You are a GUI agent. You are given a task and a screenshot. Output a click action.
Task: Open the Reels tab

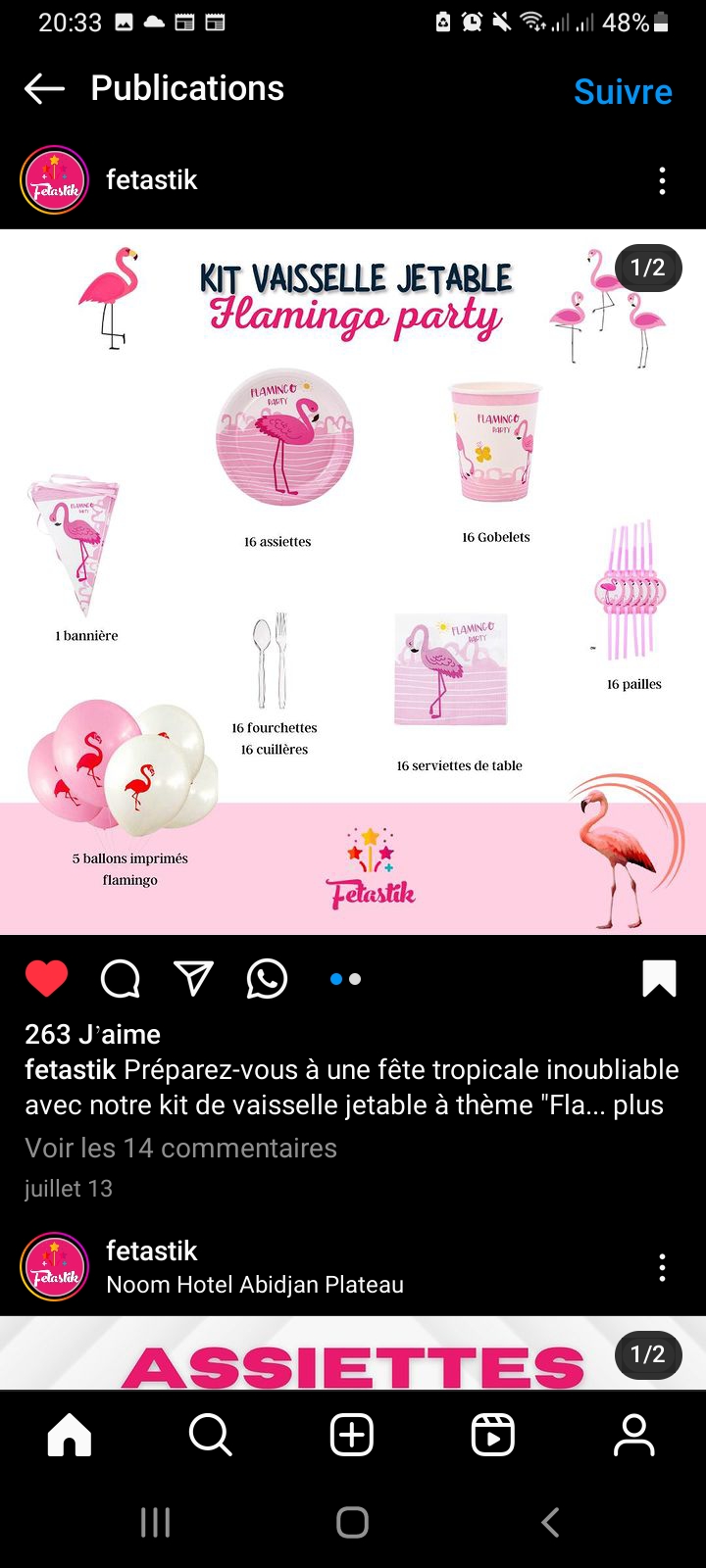point(493,1436)
